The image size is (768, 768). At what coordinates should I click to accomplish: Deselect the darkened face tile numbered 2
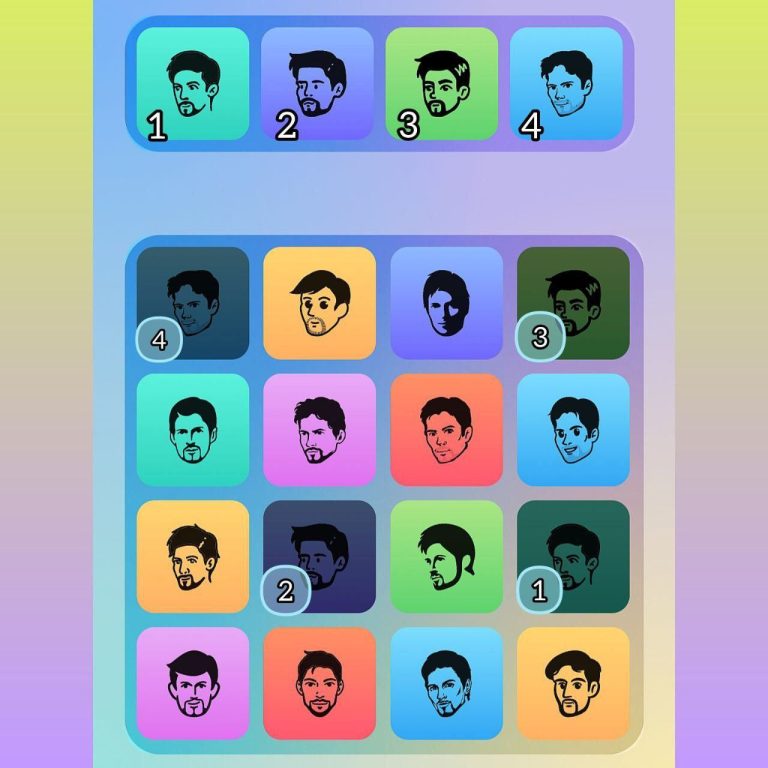[x=319, y=557]
